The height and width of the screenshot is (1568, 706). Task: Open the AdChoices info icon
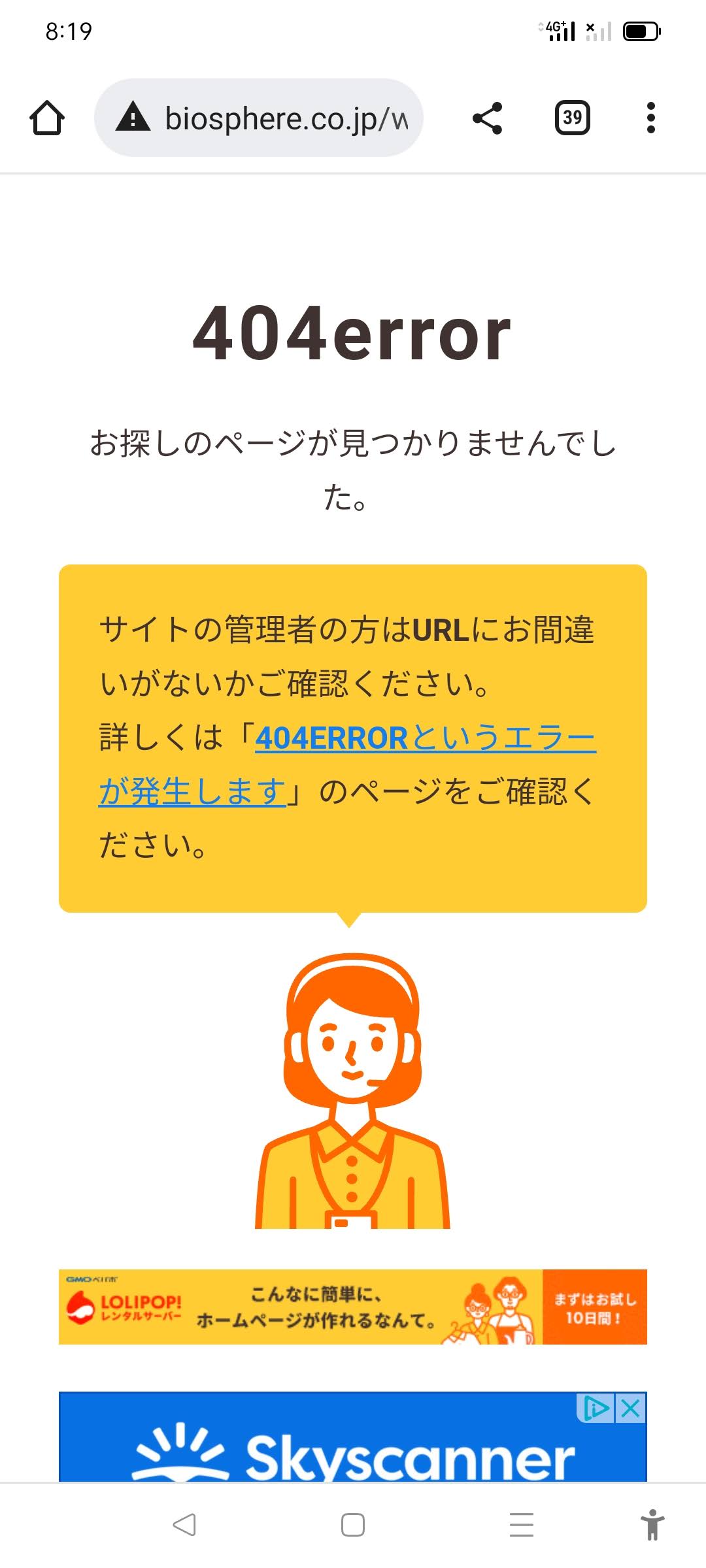(596, 1408)
